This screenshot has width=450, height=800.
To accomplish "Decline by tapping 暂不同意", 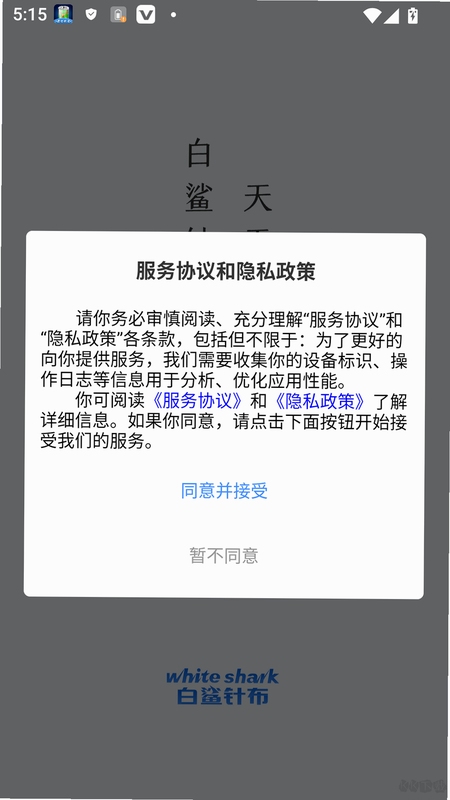I will (x=224, y=555).
